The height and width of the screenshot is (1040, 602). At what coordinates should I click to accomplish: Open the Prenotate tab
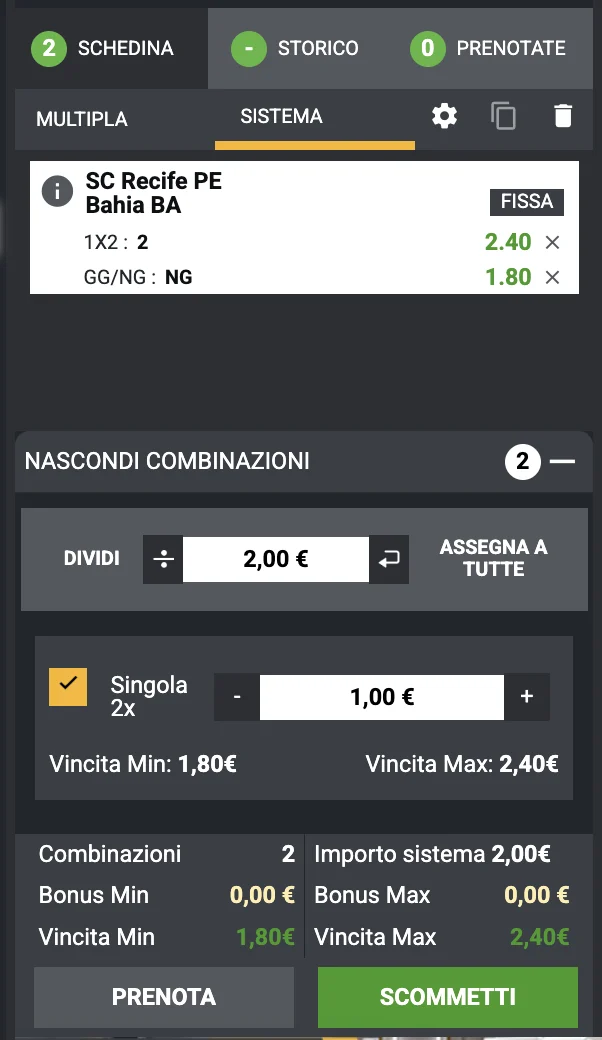tap(489, 48)
